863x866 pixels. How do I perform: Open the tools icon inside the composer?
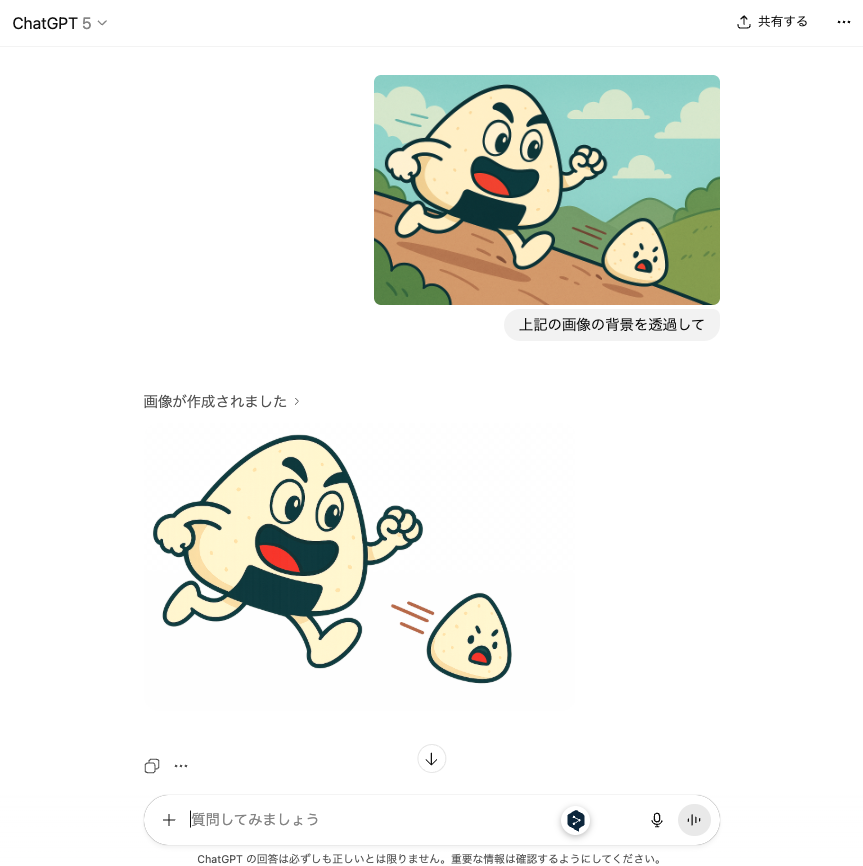tap(575, 819)
